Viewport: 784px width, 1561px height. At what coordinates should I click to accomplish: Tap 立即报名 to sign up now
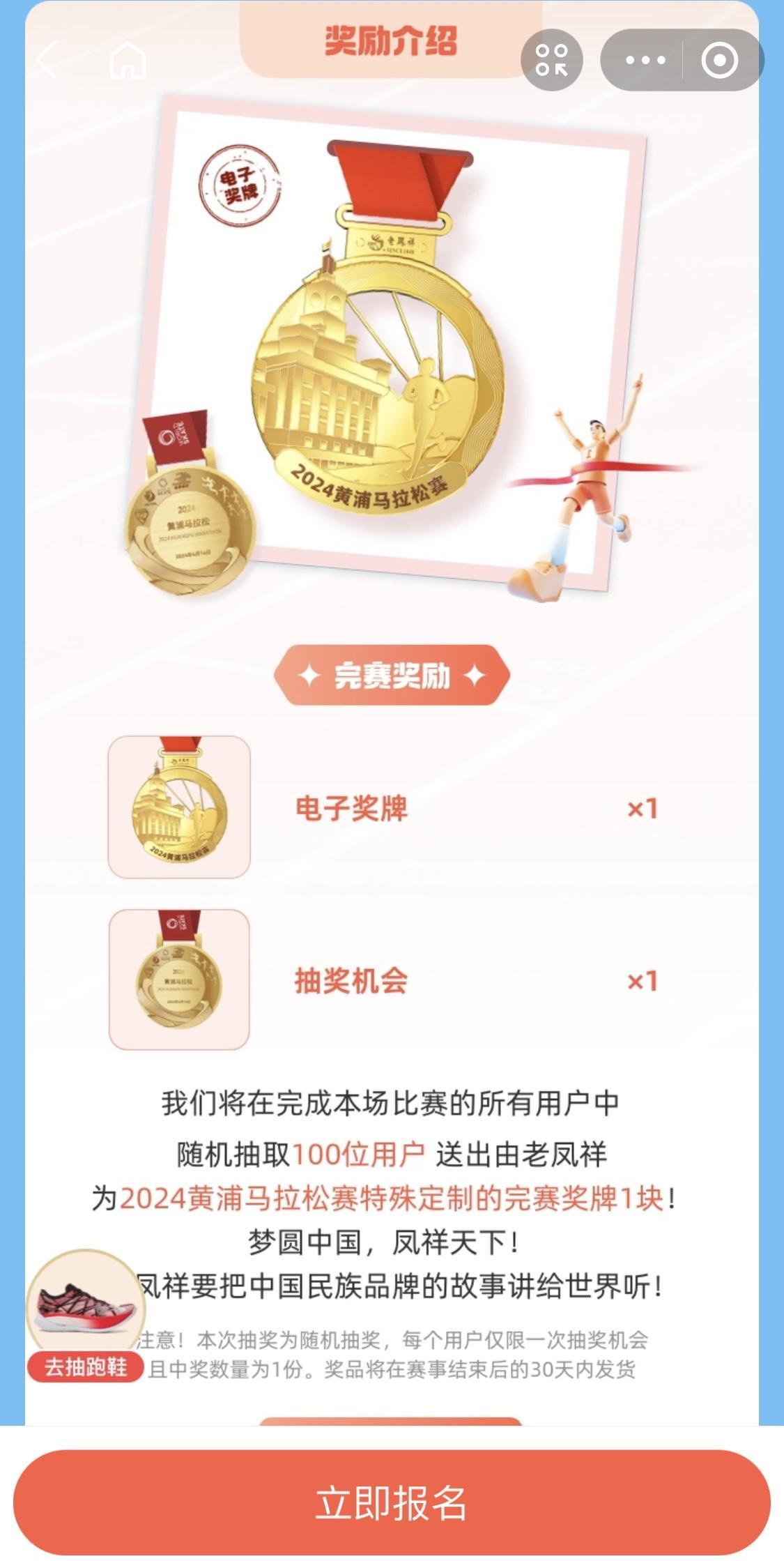[392, 1502]
